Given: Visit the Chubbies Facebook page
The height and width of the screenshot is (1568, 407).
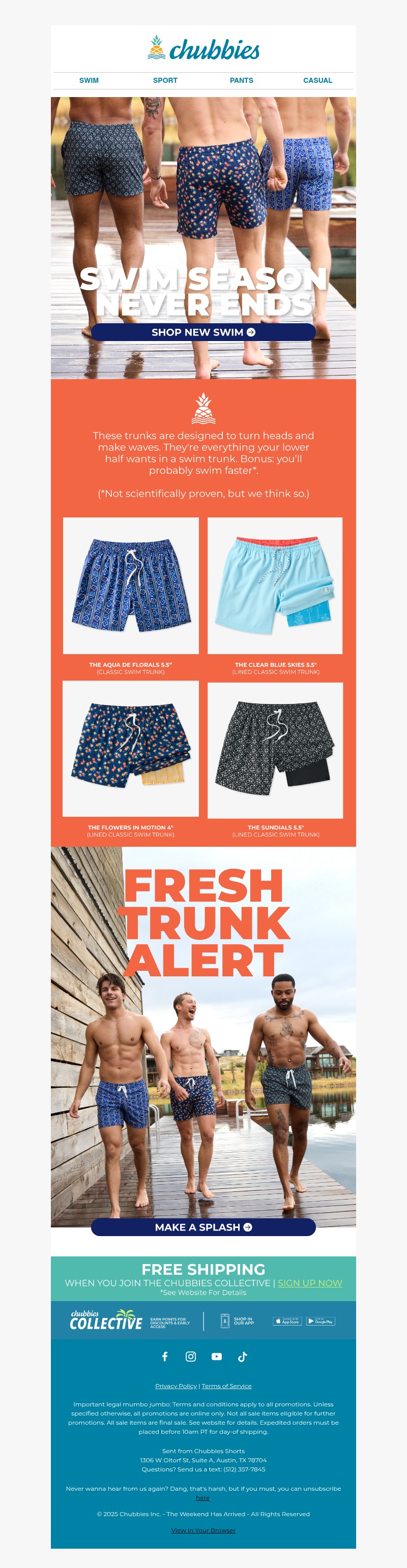Looking at the screenshot, I should [x=164, y=1356].
